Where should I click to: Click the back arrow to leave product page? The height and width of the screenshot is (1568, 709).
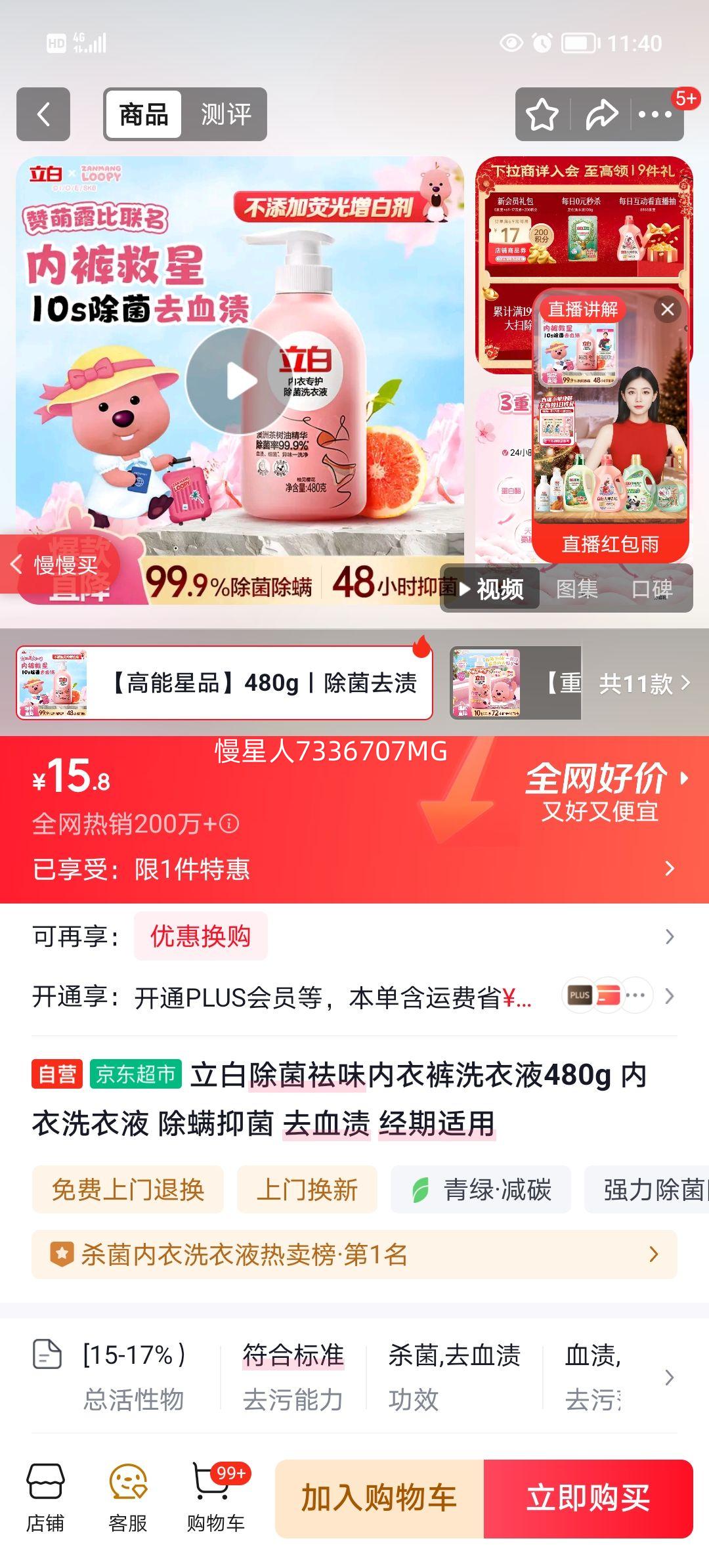[x=44, y=115]
